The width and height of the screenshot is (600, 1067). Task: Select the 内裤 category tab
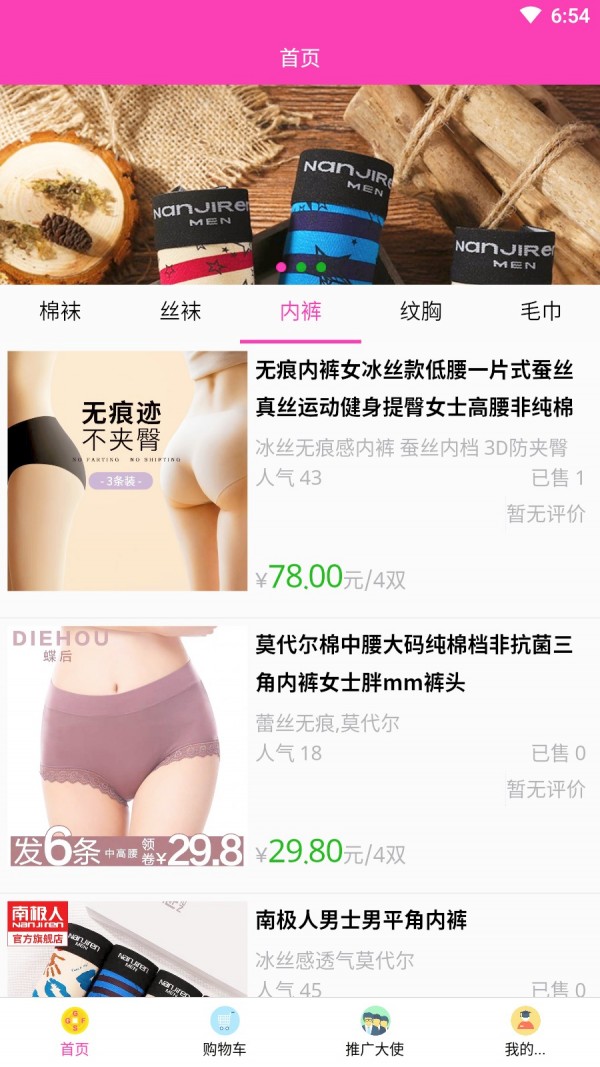300,312
